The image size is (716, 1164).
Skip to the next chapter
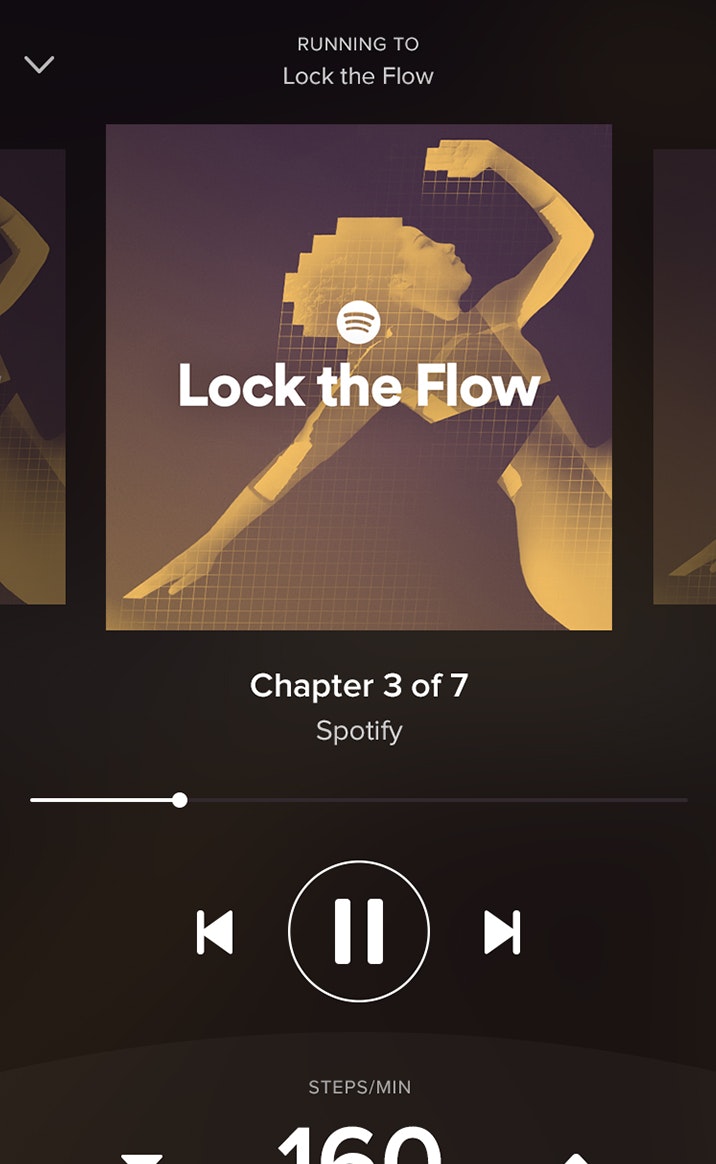pyautogui.click(x=502, y=932)
